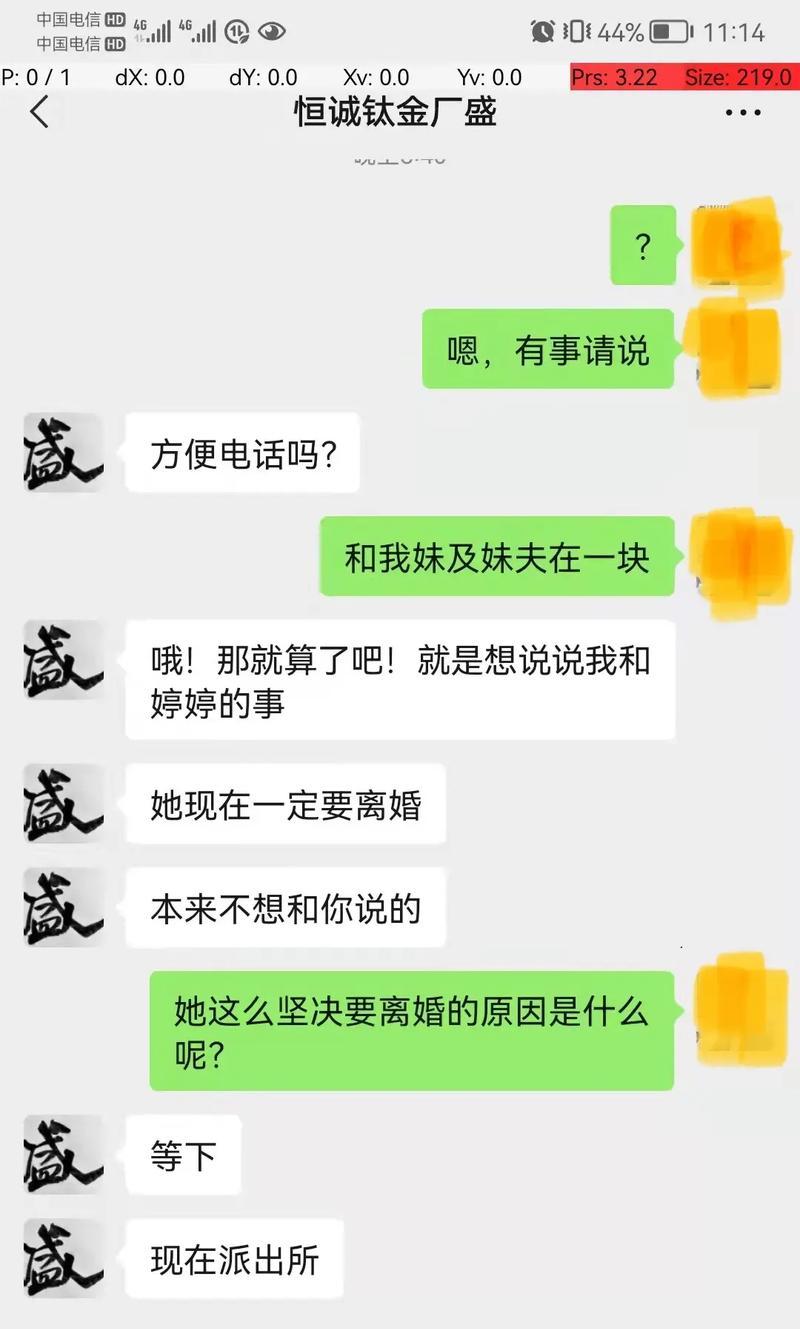The height and width of the screenshot is (1329, 800).
Task: Open contact avatar beside '现在派出所'
Action: coord(64,1259)
